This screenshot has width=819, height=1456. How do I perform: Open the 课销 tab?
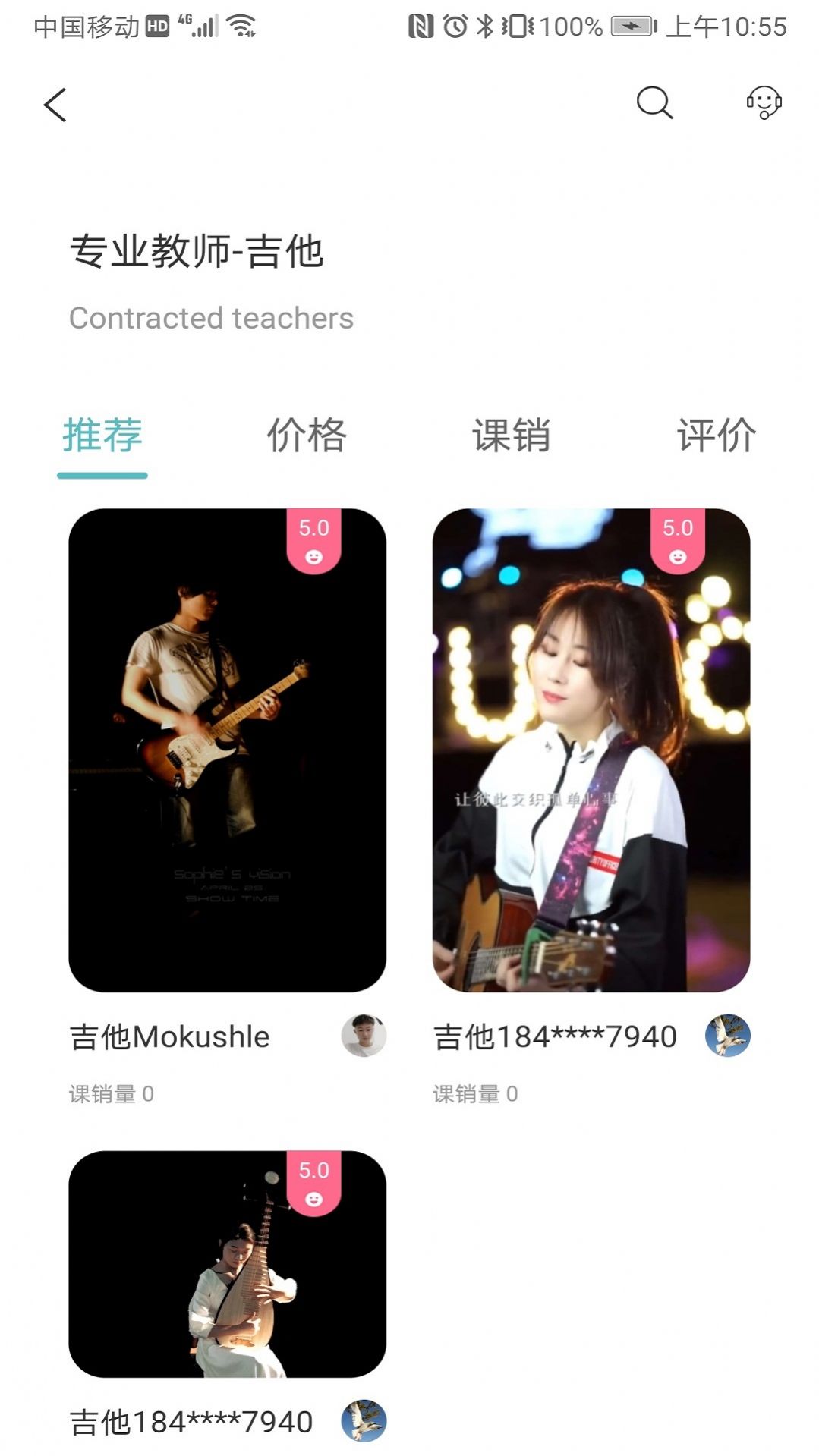(511, 434)
